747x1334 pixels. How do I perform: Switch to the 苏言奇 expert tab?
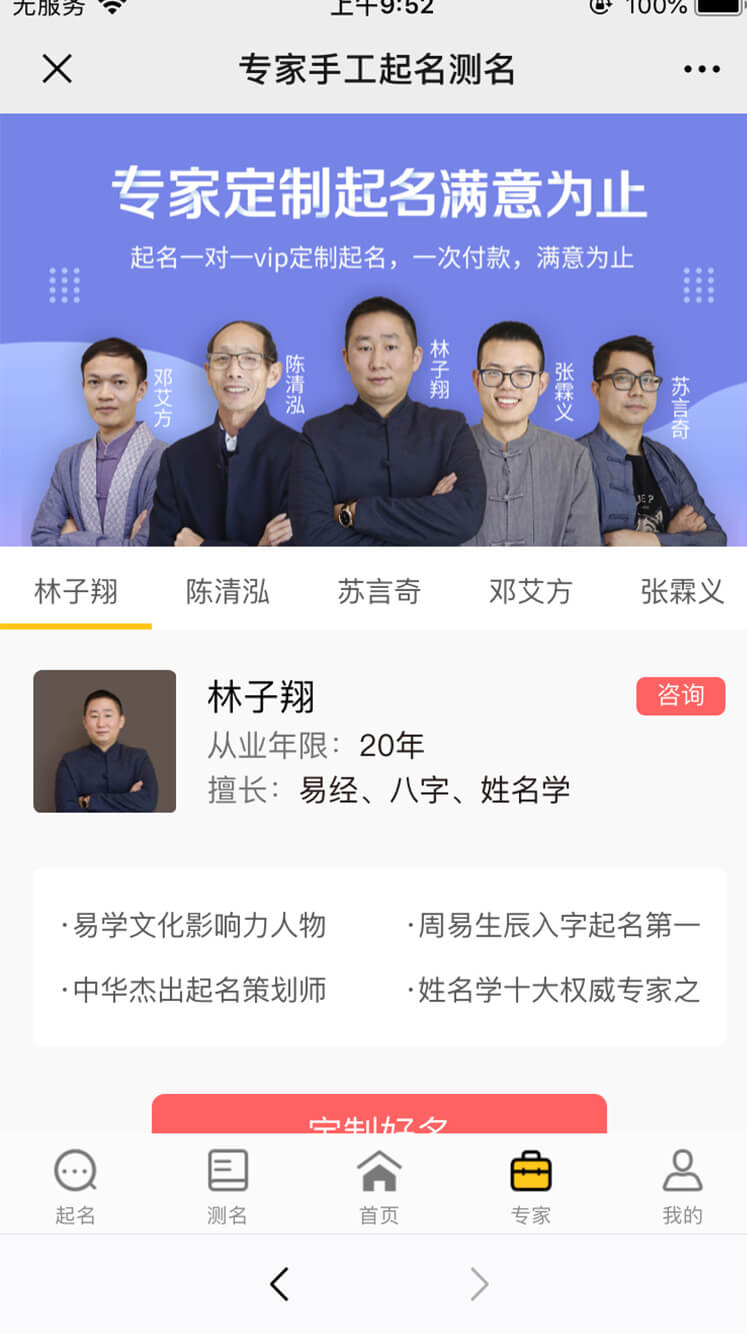coord(379,591)
